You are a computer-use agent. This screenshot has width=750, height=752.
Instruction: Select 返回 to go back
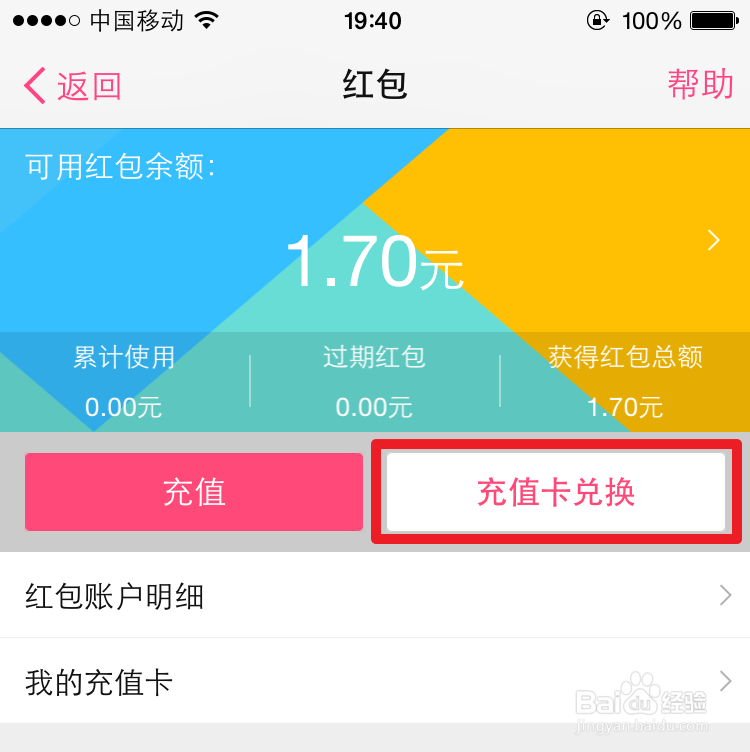(x=72, y=87)
